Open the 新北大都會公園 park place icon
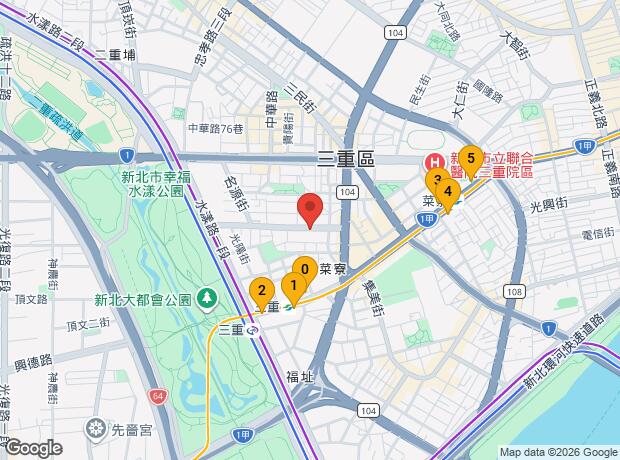Viewport: 620px width, 460px height. [x=206, y=299]
